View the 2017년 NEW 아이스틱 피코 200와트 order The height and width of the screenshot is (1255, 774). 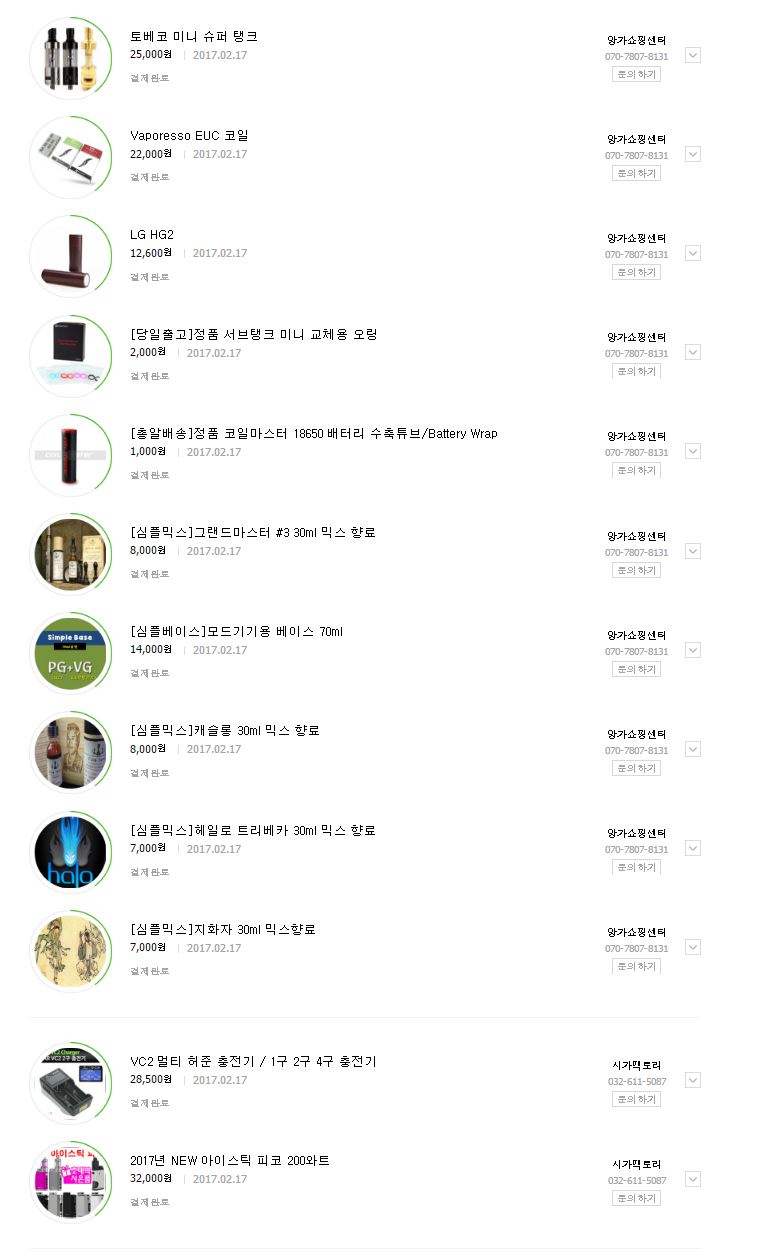click(230, 1160)
